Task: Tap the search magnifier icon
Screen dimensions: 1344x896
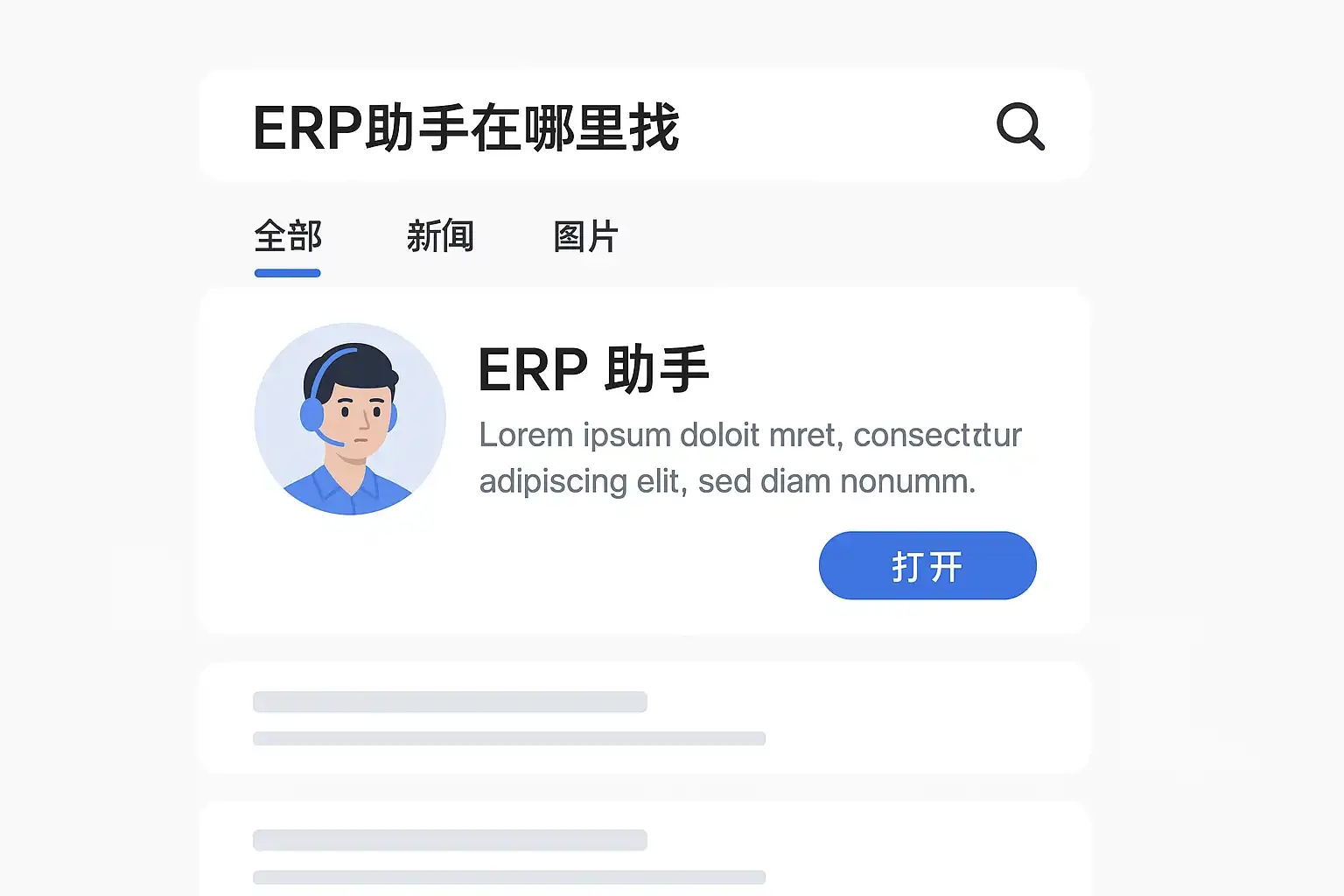Action: pos(1020,127)
